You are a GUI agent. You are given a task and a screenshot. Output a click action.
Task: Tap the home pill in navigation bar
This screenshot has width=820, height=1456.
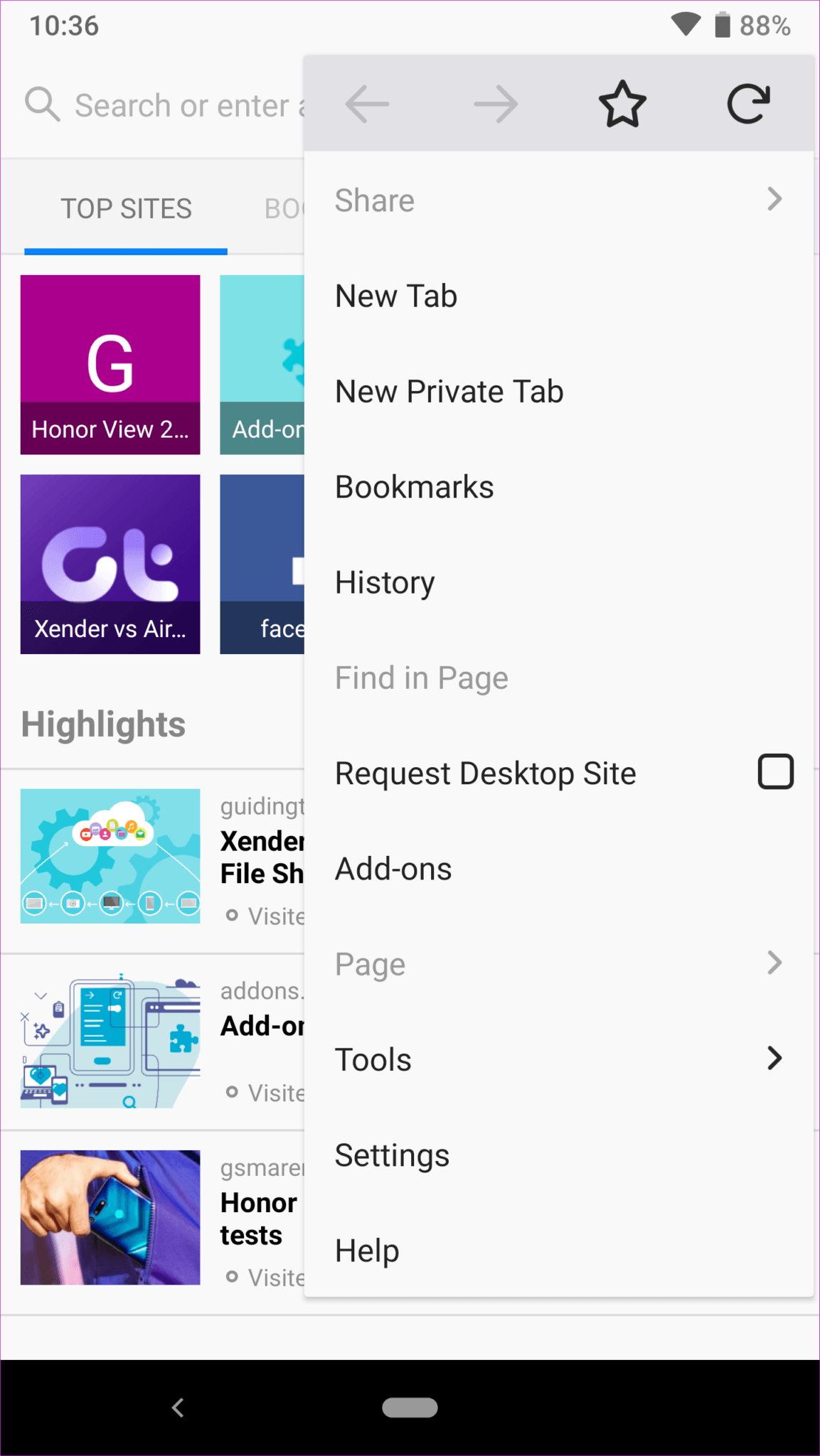(410, 1408)
